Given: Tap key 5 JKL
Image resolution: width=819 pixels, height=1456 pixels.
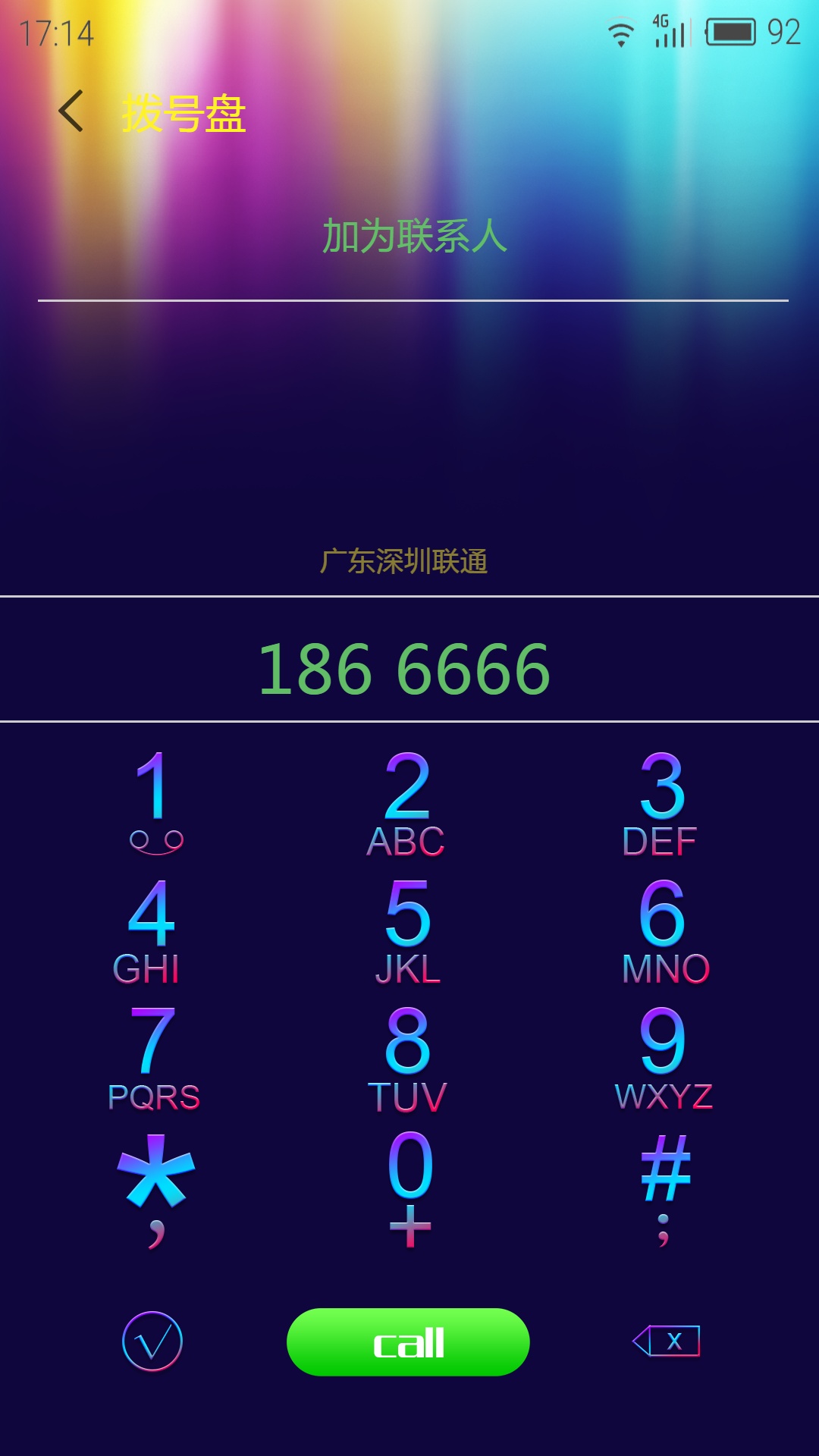Looking at the screenshot, I should click(408, 932).
